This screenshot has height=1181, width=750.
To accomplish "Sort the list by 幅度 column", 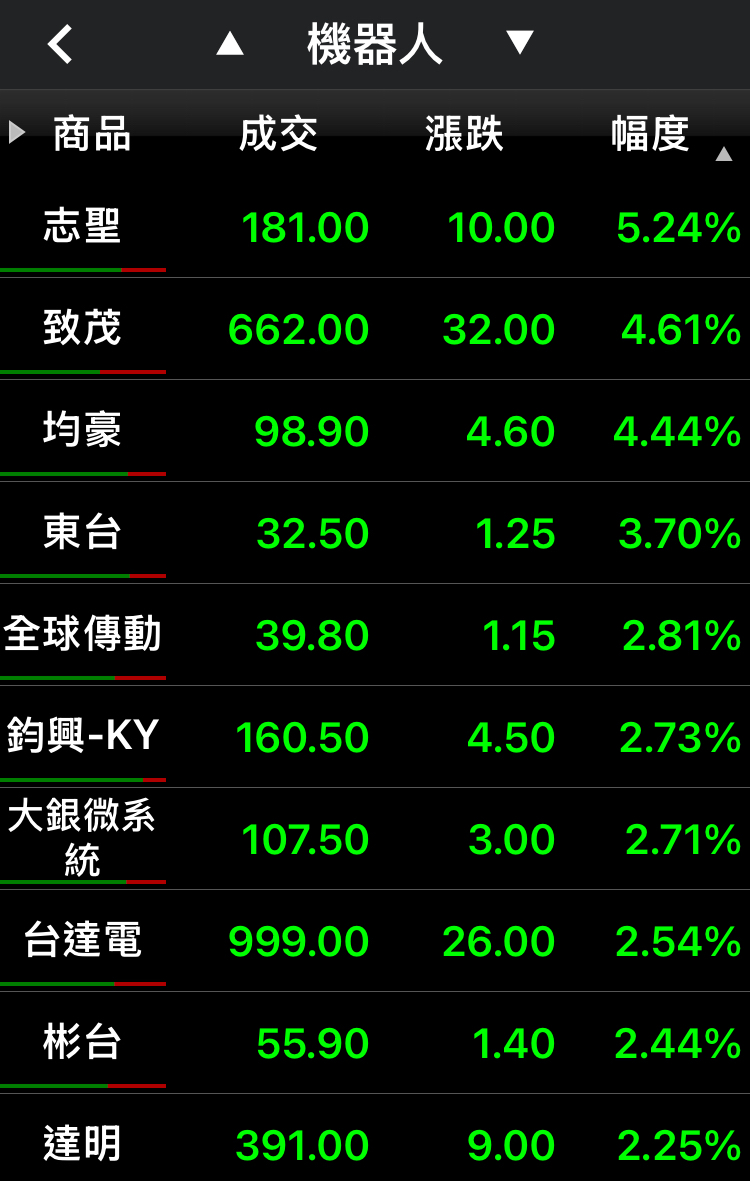I will [x=651, y=135].
